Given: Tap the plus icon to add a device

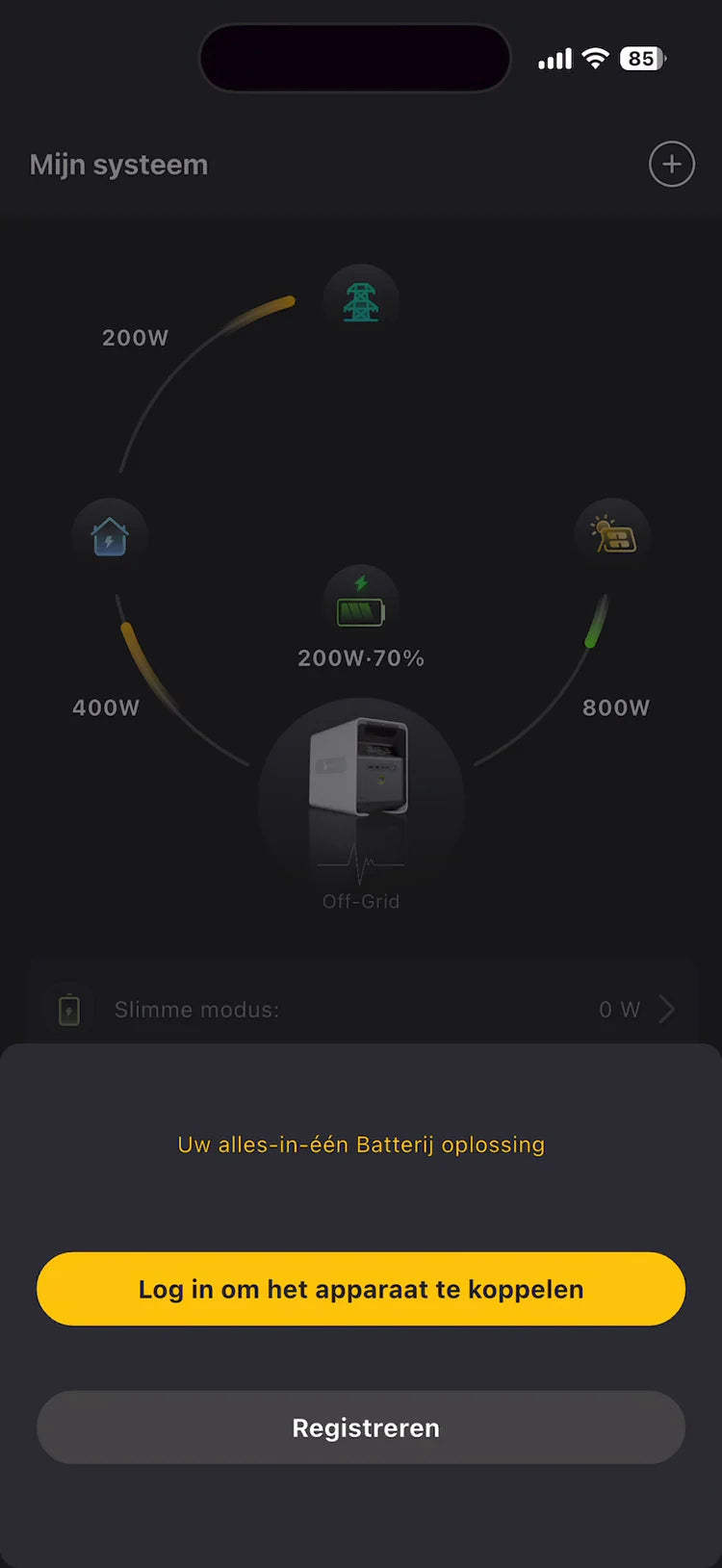Looking at the screenshot, I should pyautogui.click(x=671, y=165).
